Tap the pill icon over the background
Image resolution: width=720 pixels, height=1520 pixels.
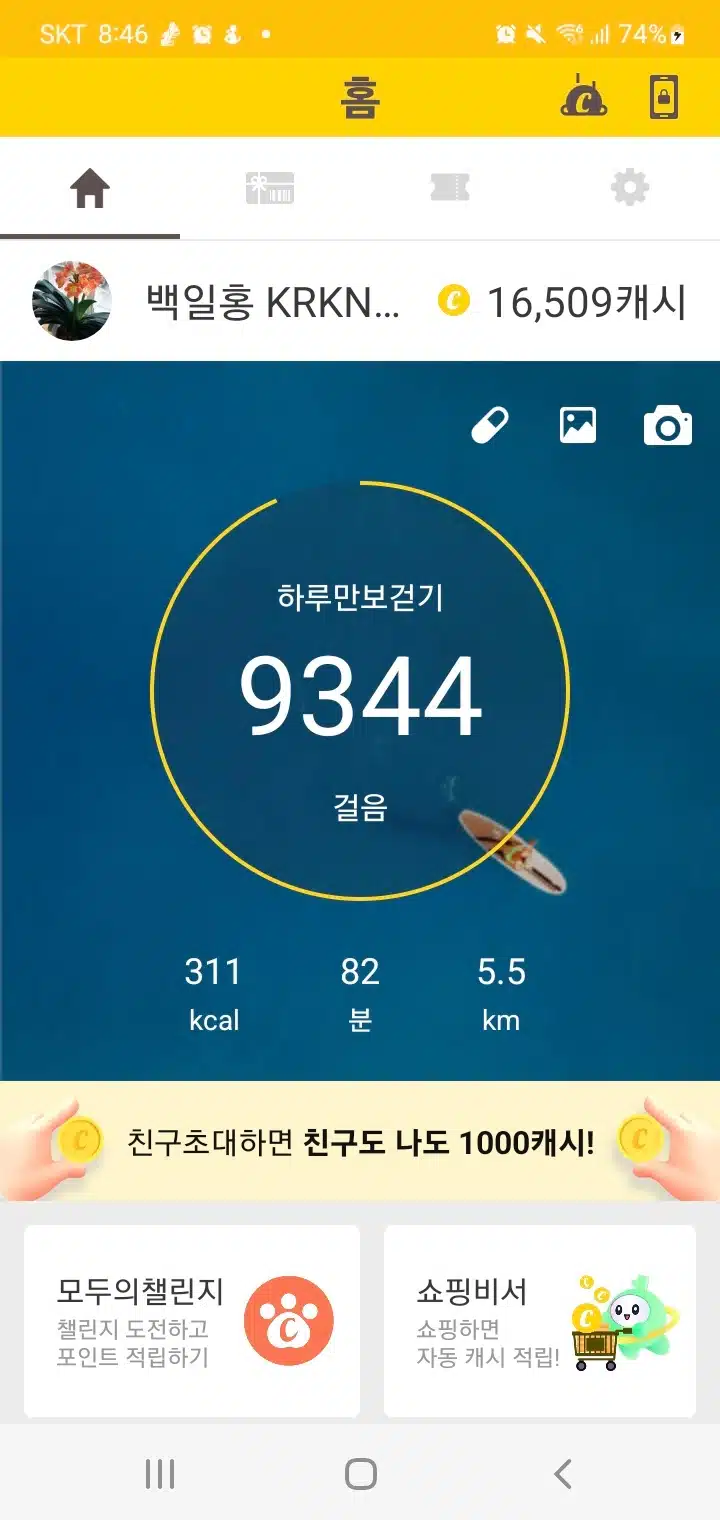pyautogui.click(x=490, y=426)
